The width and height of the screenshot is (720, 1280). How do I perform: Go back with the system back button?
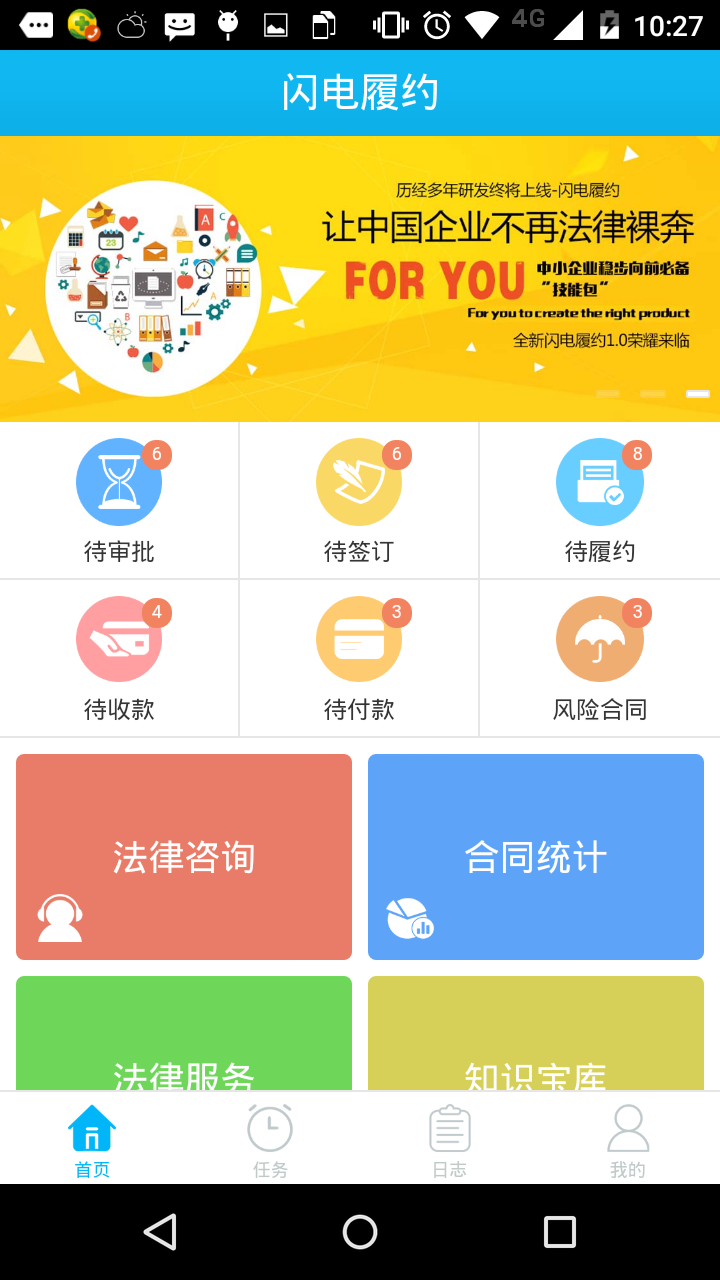point(160,1232)
